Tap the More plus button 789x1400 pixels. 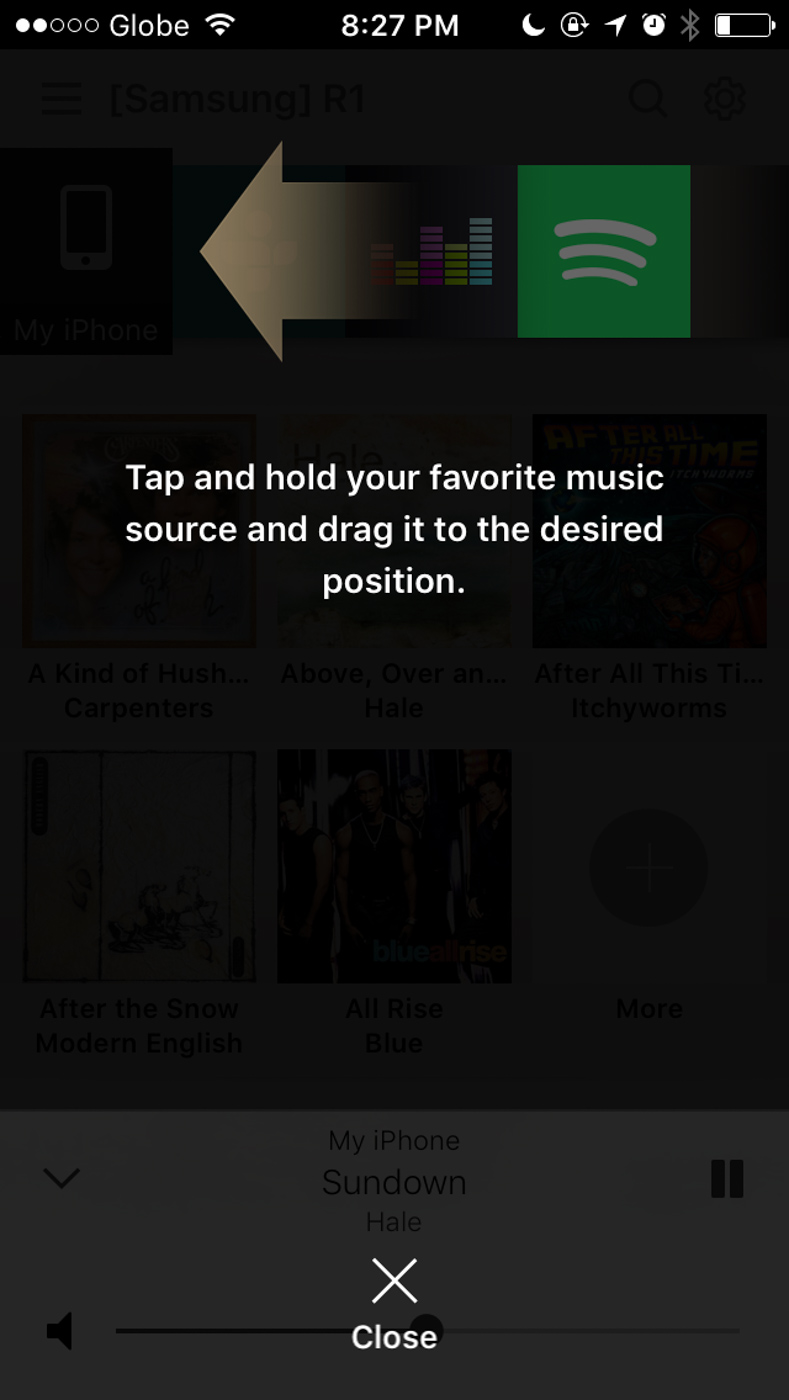point(649,868)
